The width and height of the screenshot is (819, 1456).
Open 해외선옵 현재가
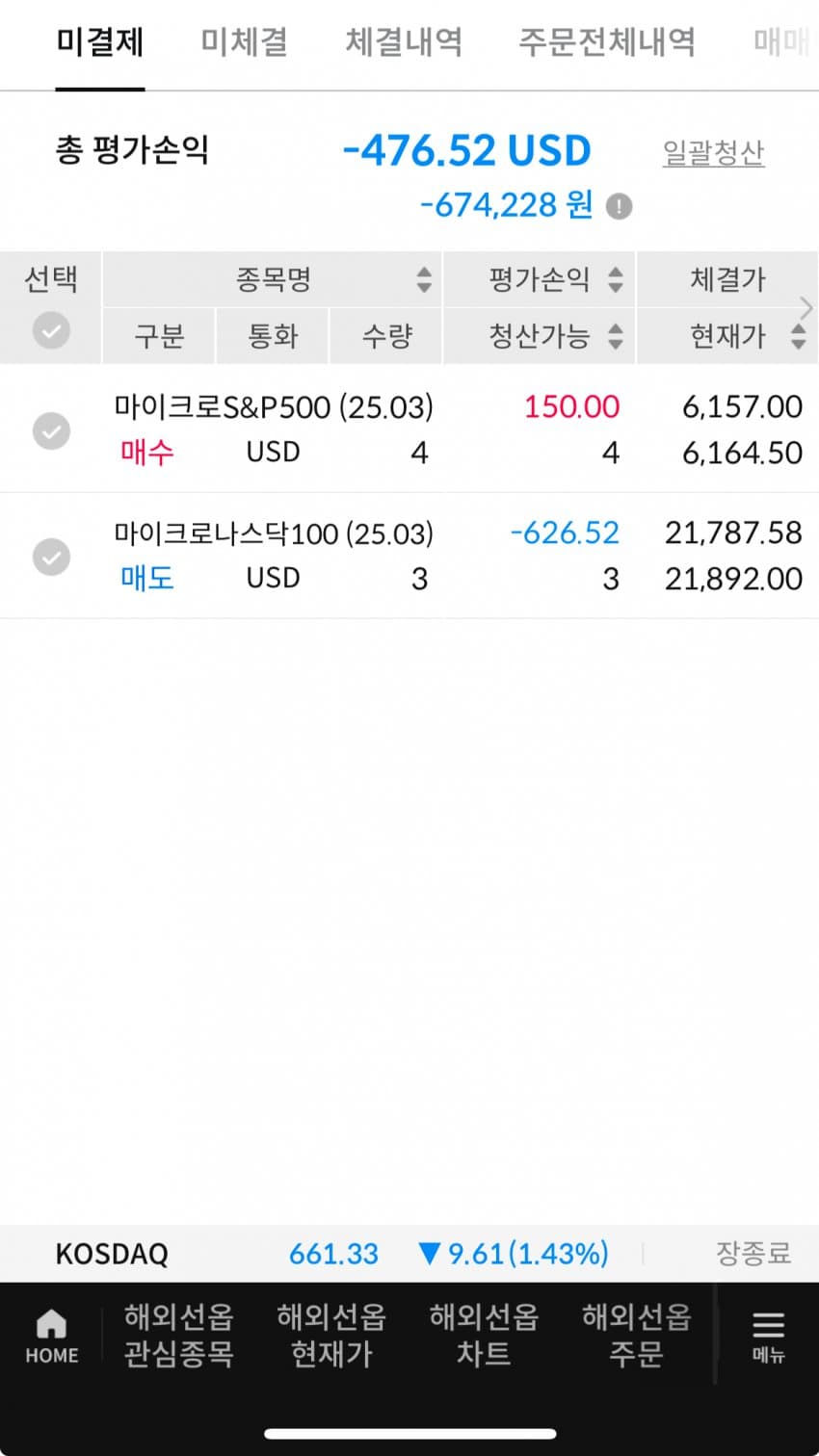331,1335
